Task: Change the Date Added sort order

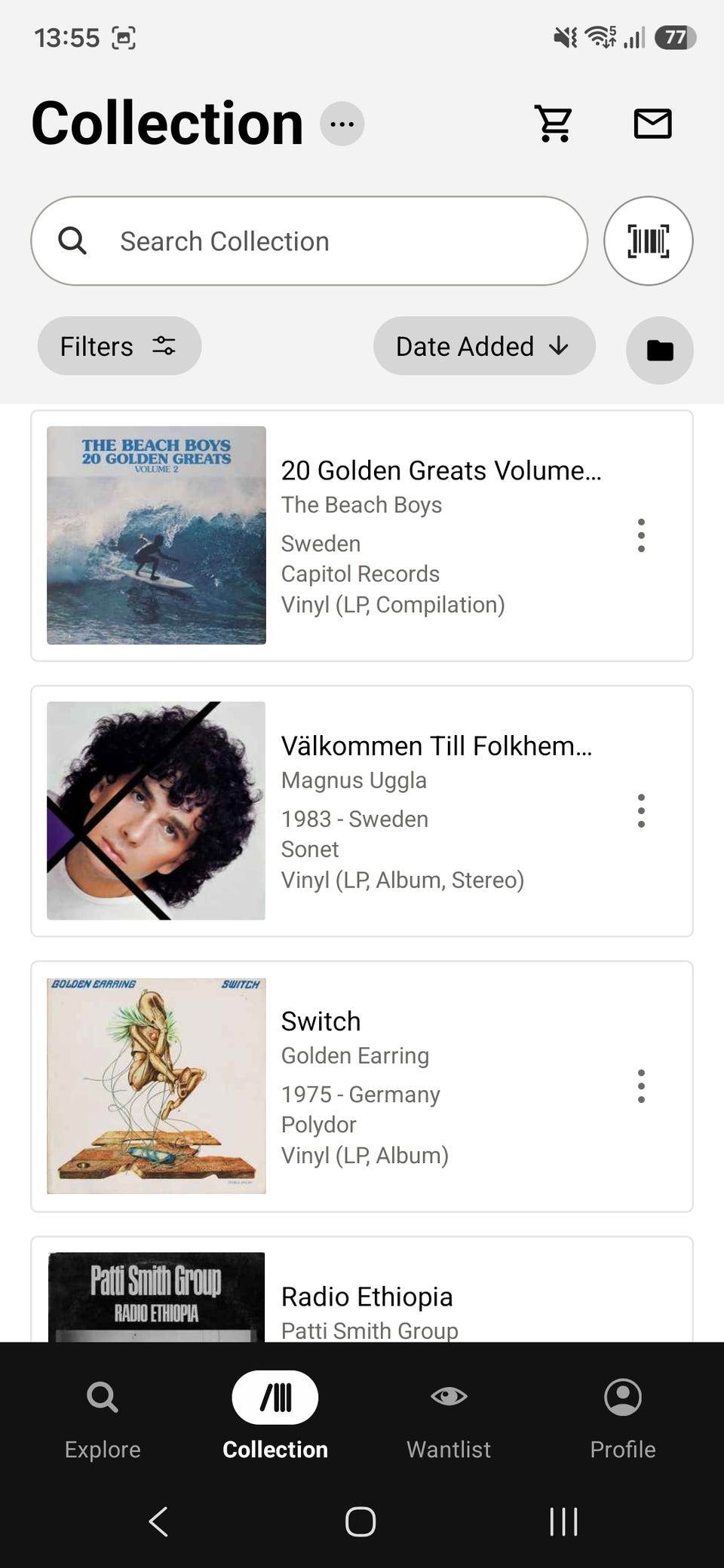Action: pyautogui.click(x=484, y=346)
